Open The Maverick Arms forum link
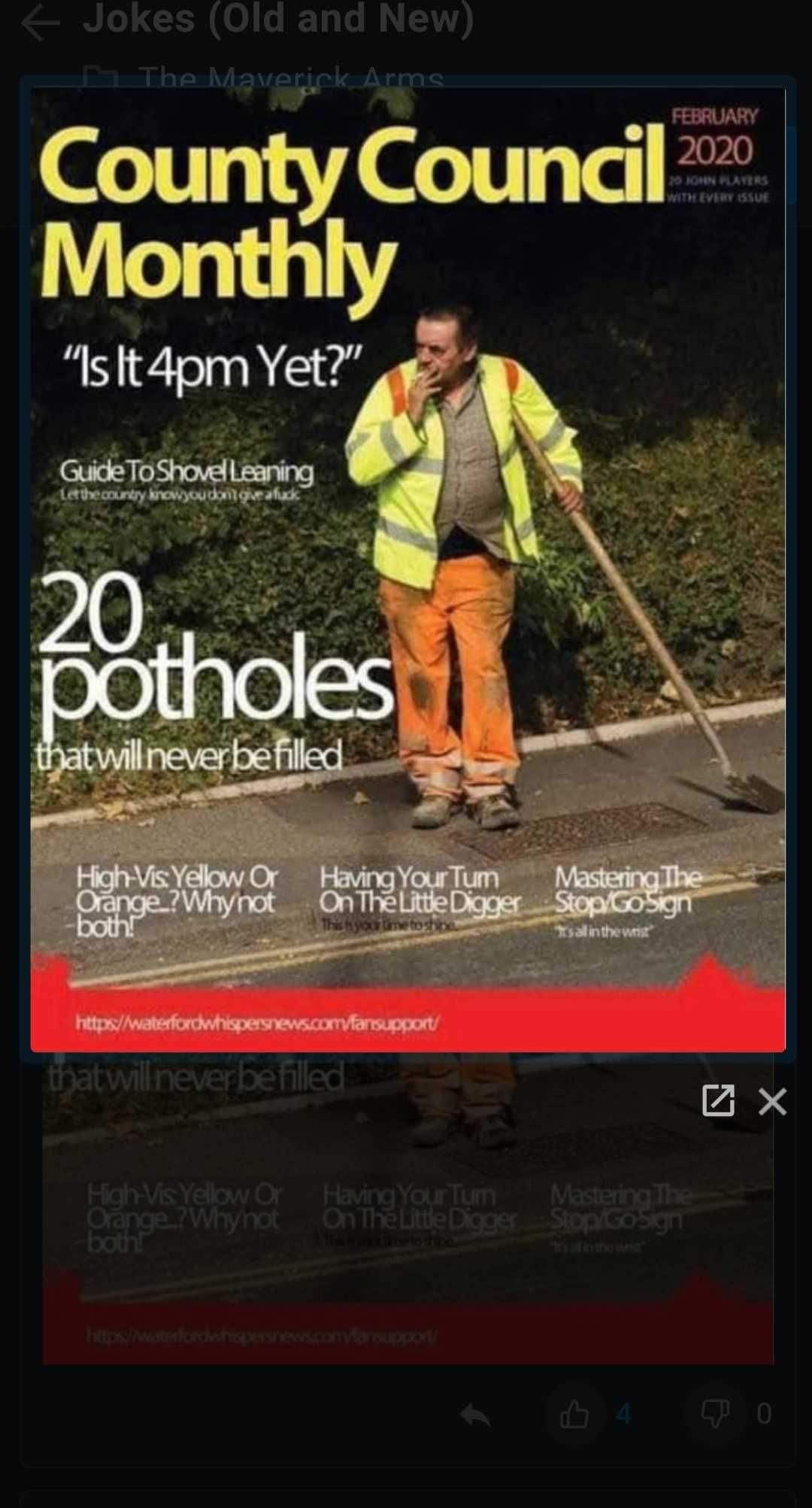 tap(290, 77)
